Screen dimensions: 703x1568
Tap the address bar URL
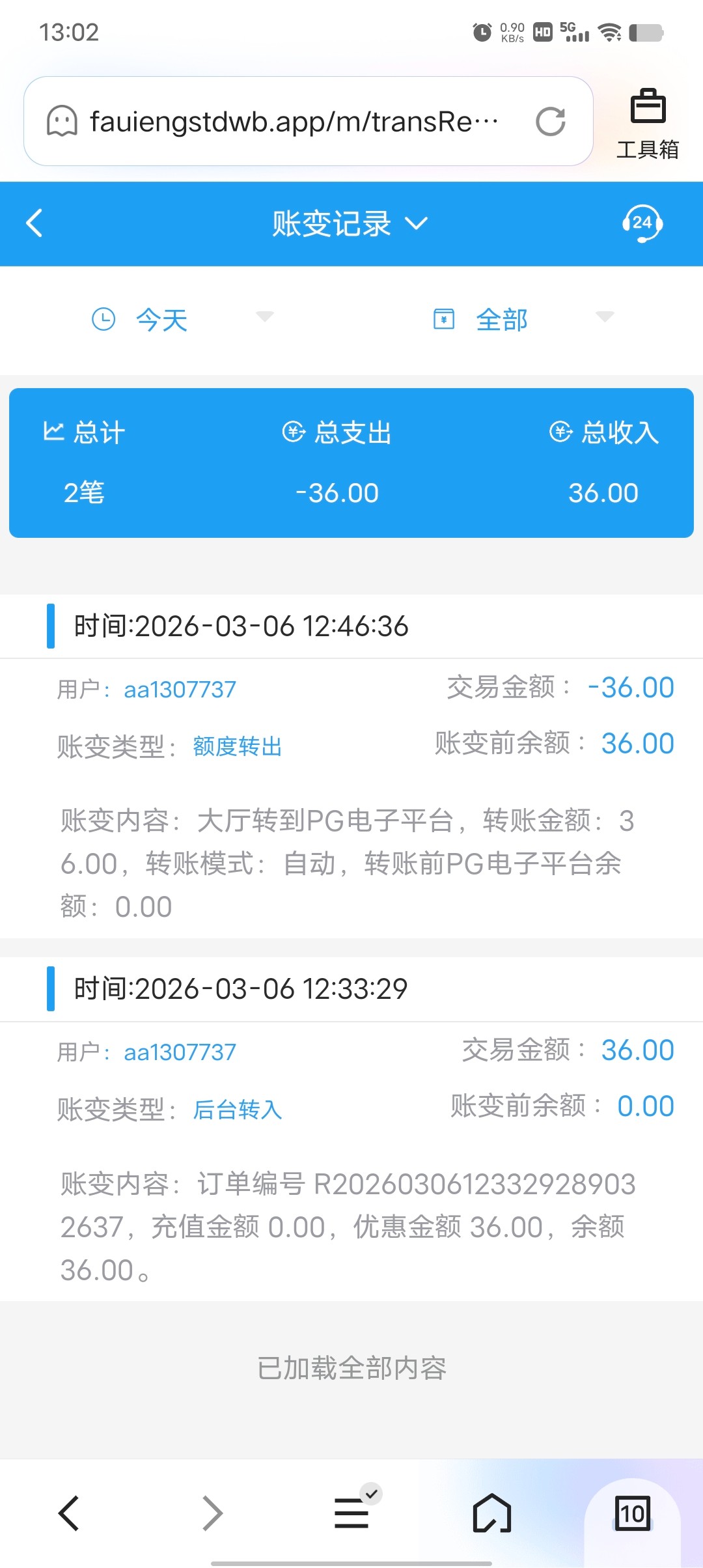293,122
